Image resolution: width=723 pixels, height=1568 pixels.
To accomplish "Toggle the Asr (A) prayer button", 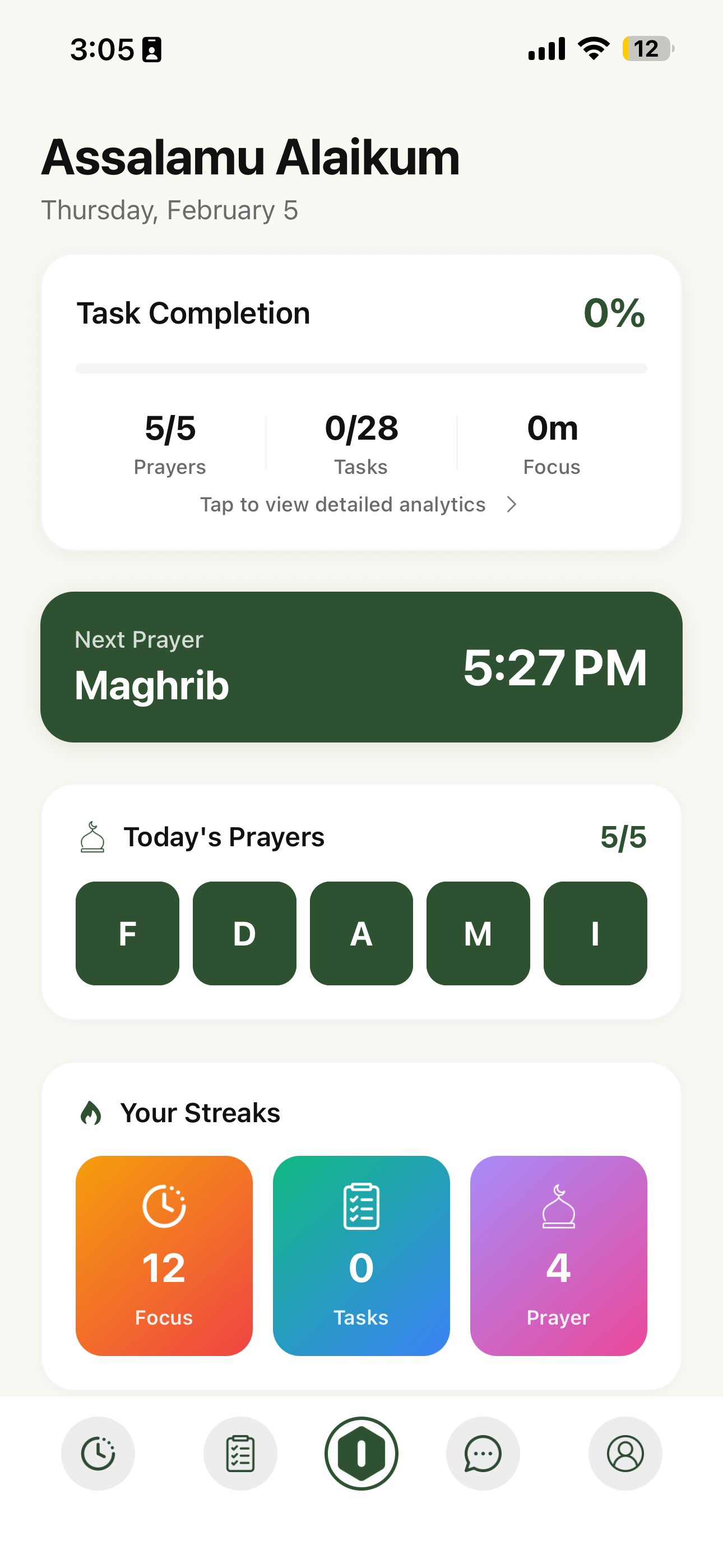I will (x=361, y=933).
